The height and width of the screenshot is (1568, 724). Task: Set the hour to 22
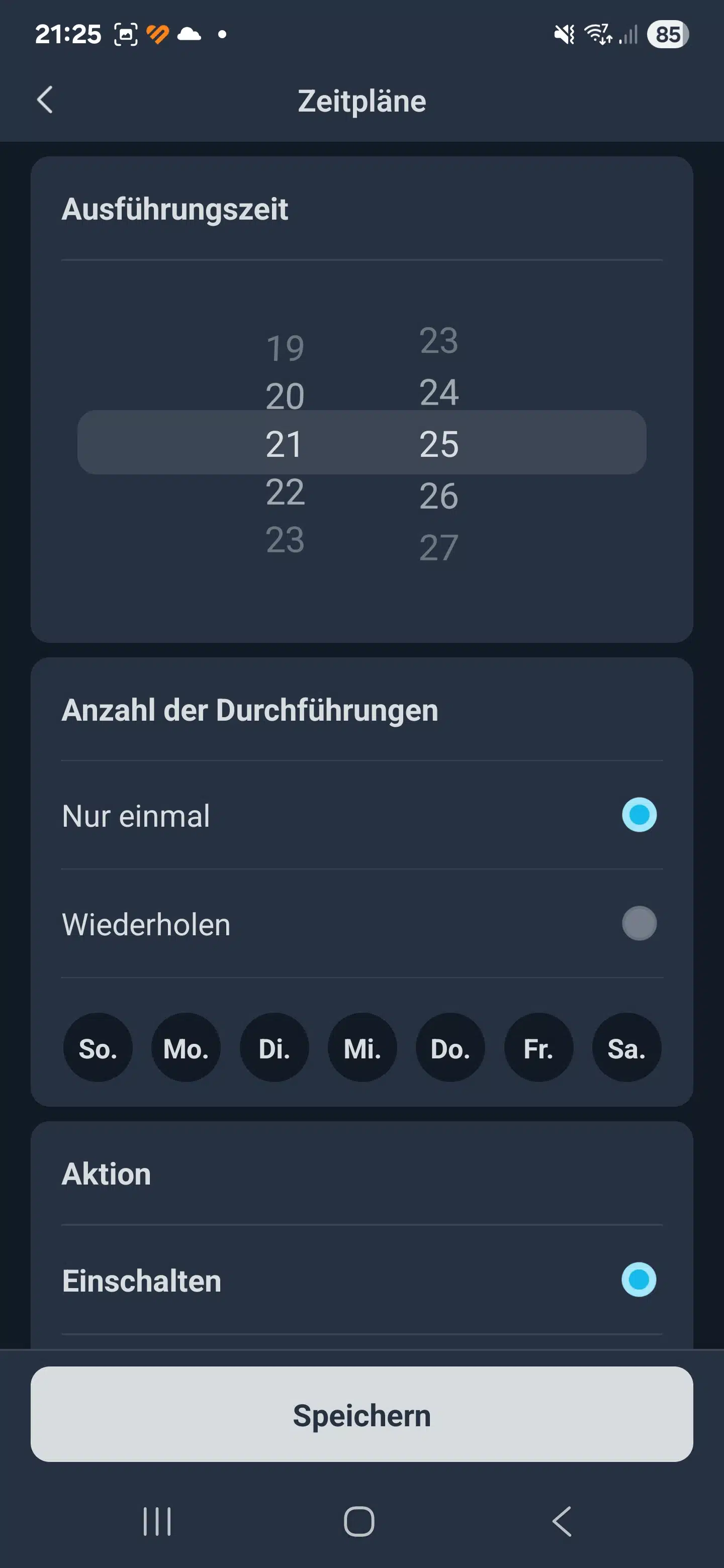pos(285,492)
